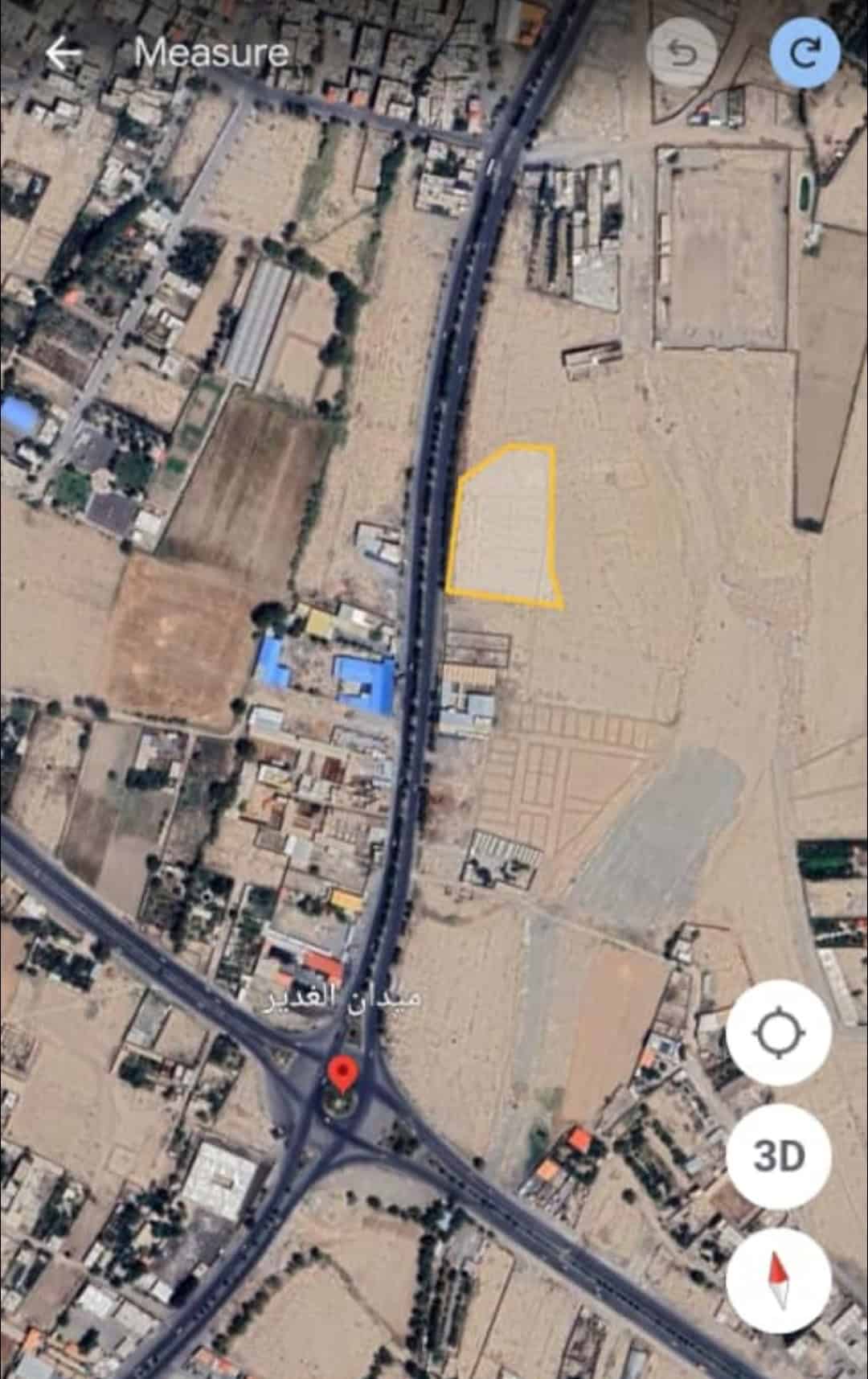Undo the last measurement point

(682, 53)
